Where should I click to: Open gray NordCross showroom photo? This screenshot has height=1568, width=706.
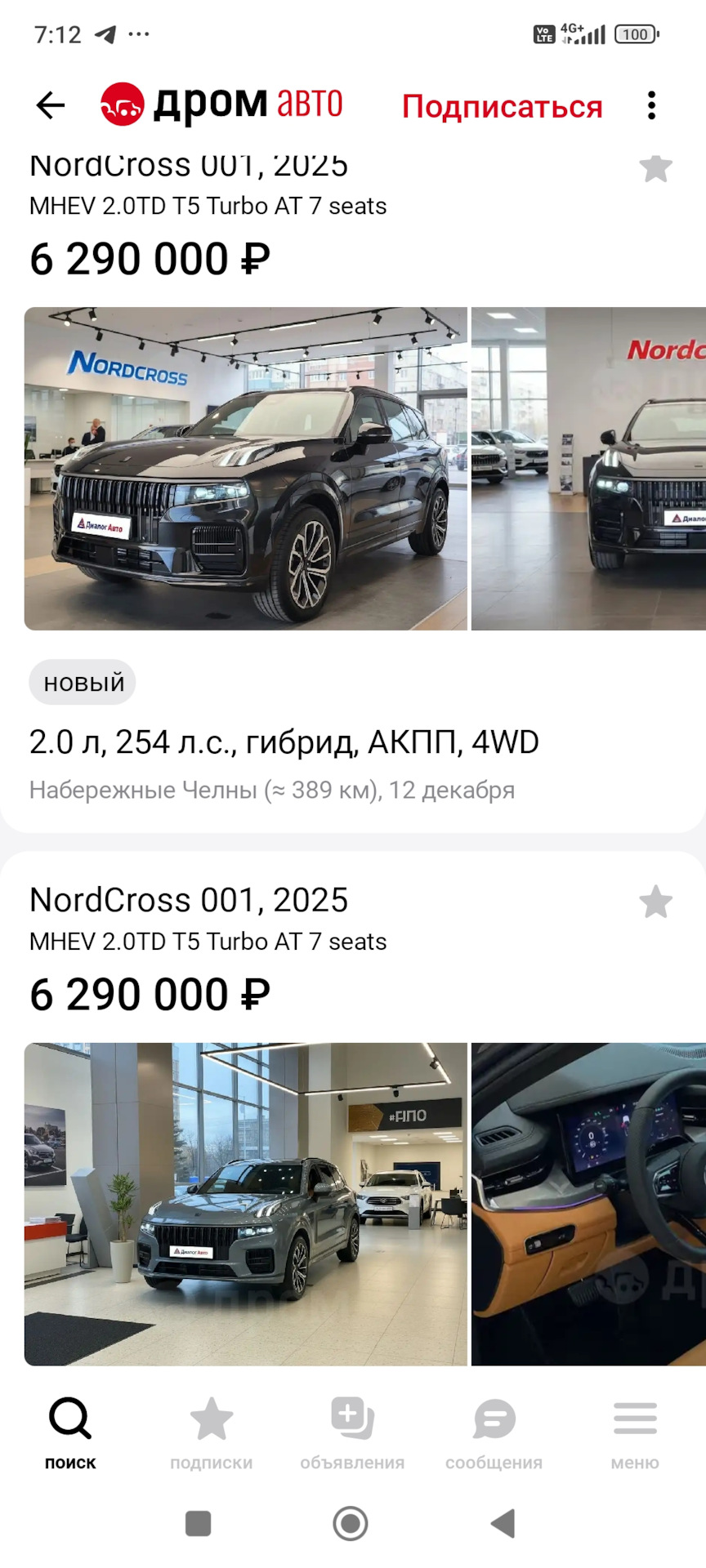pyautogui.click(x=246, y=1204)
